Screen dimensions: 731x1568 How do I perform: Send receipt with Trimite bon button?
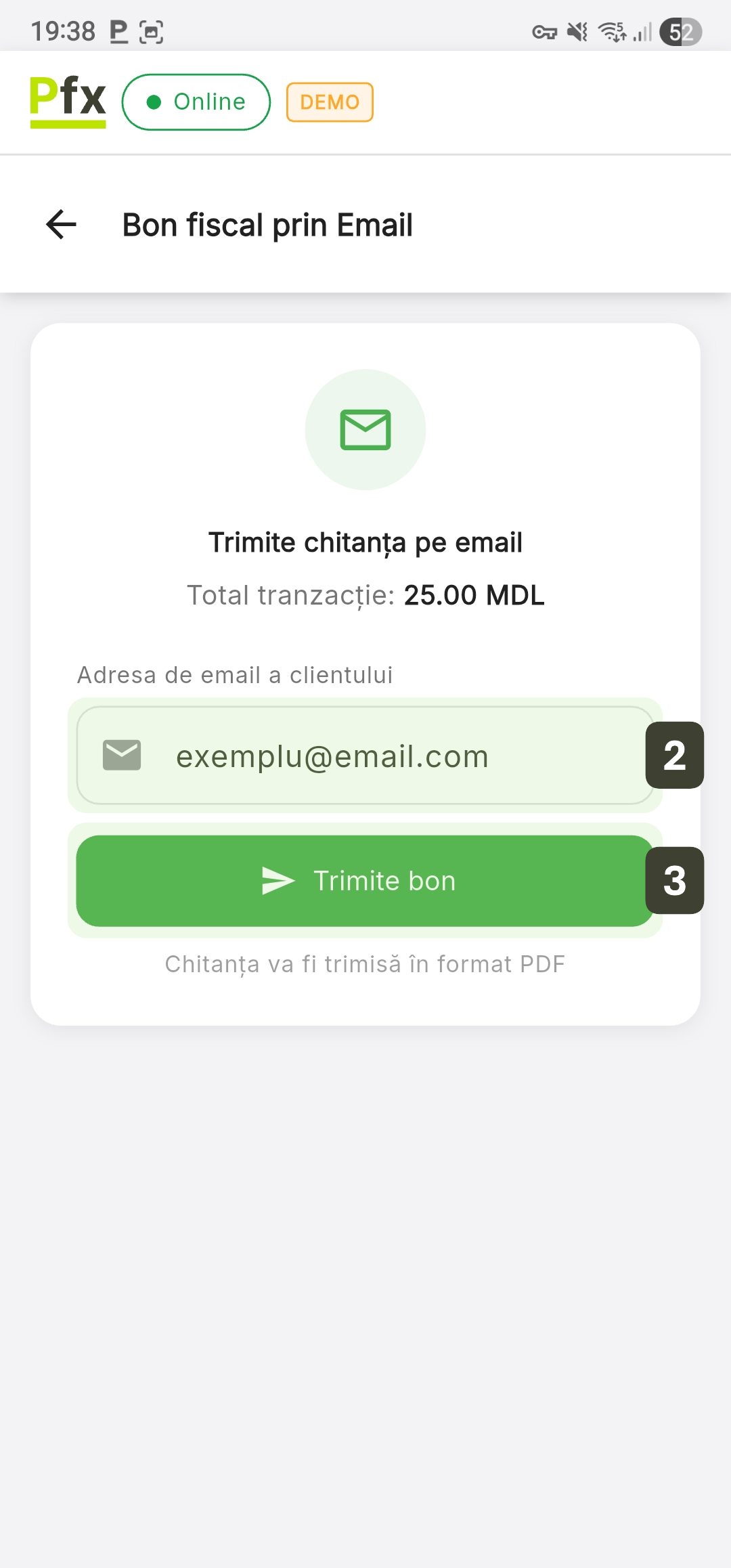click(x=364, y=881)
